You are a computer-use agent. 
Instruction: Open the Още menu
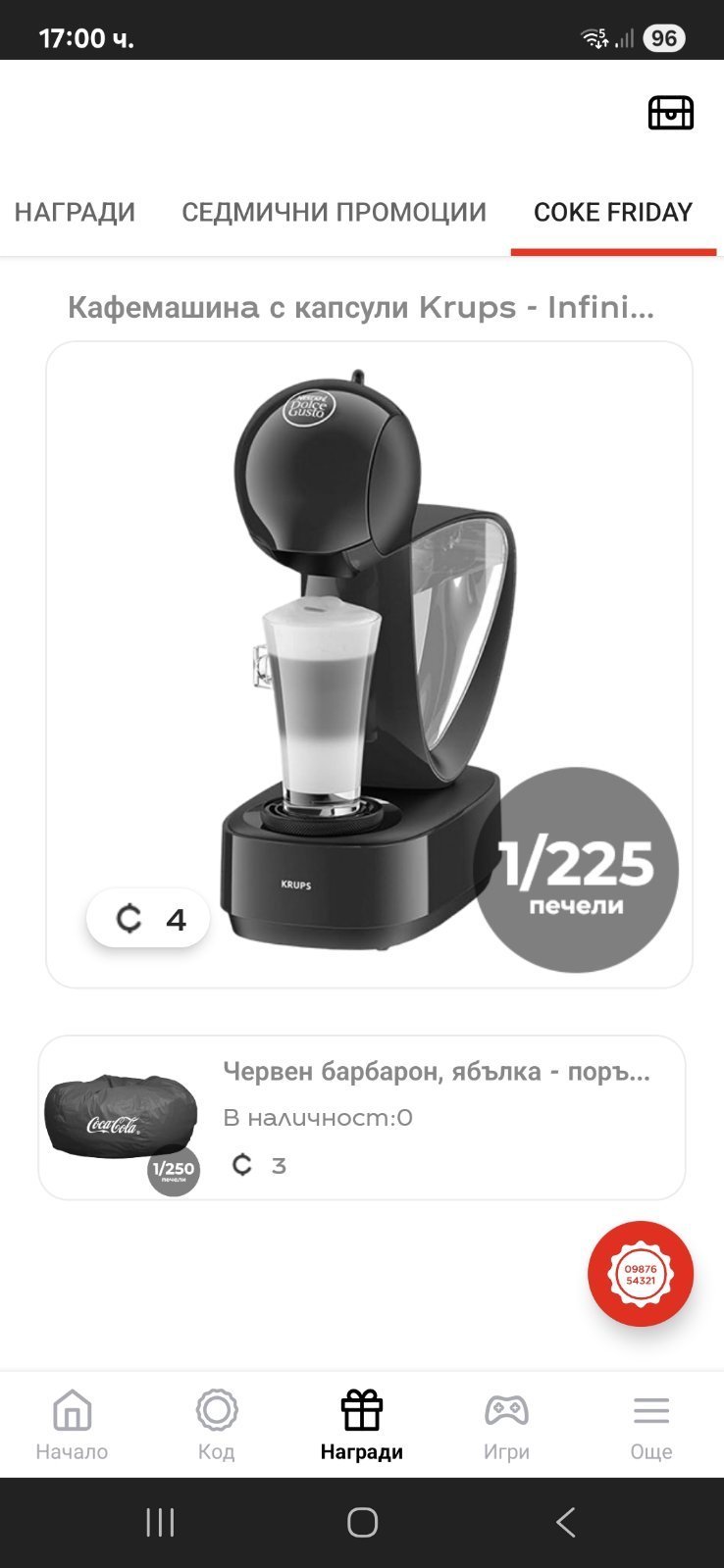tap(650, 1425)
